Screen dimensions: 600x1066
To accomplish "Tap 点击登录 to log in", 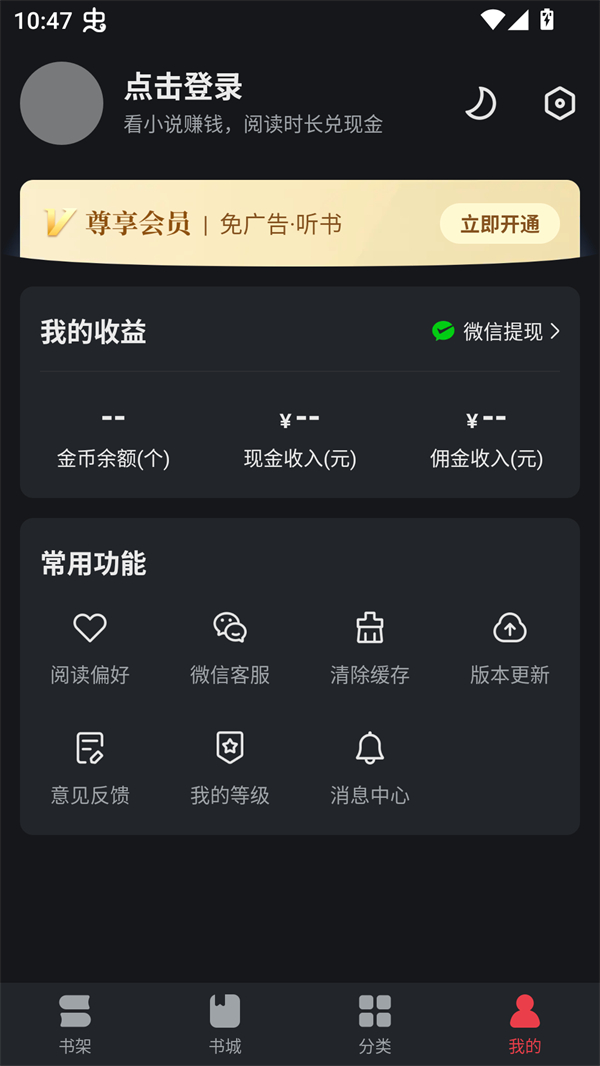I will click(x=184, y=88).
